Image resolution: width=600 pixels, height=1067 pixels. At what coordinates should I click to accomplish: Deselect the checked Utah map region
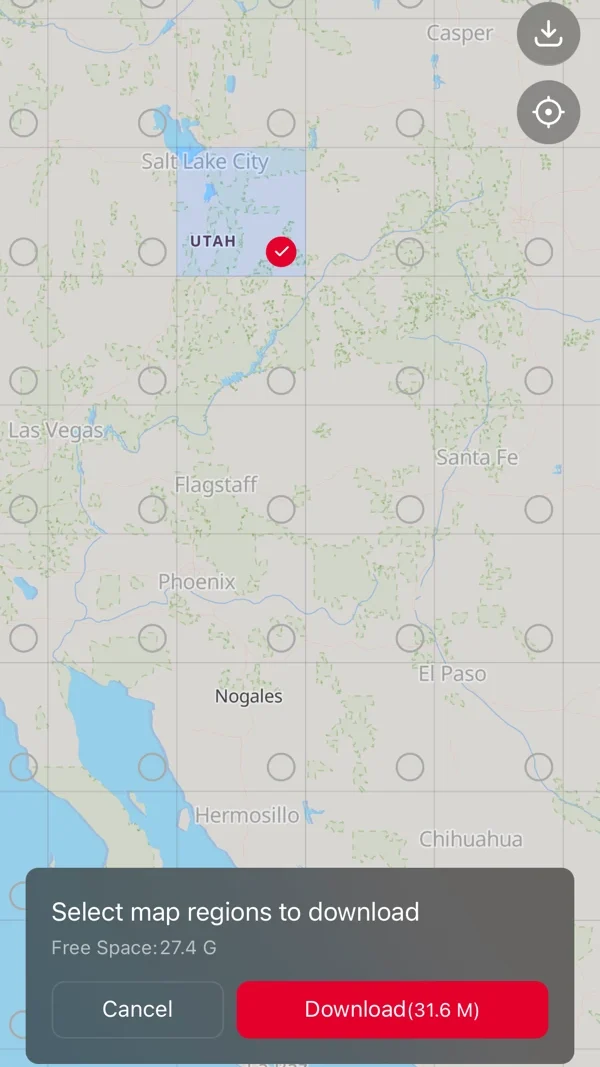click(x=281, y=251)
